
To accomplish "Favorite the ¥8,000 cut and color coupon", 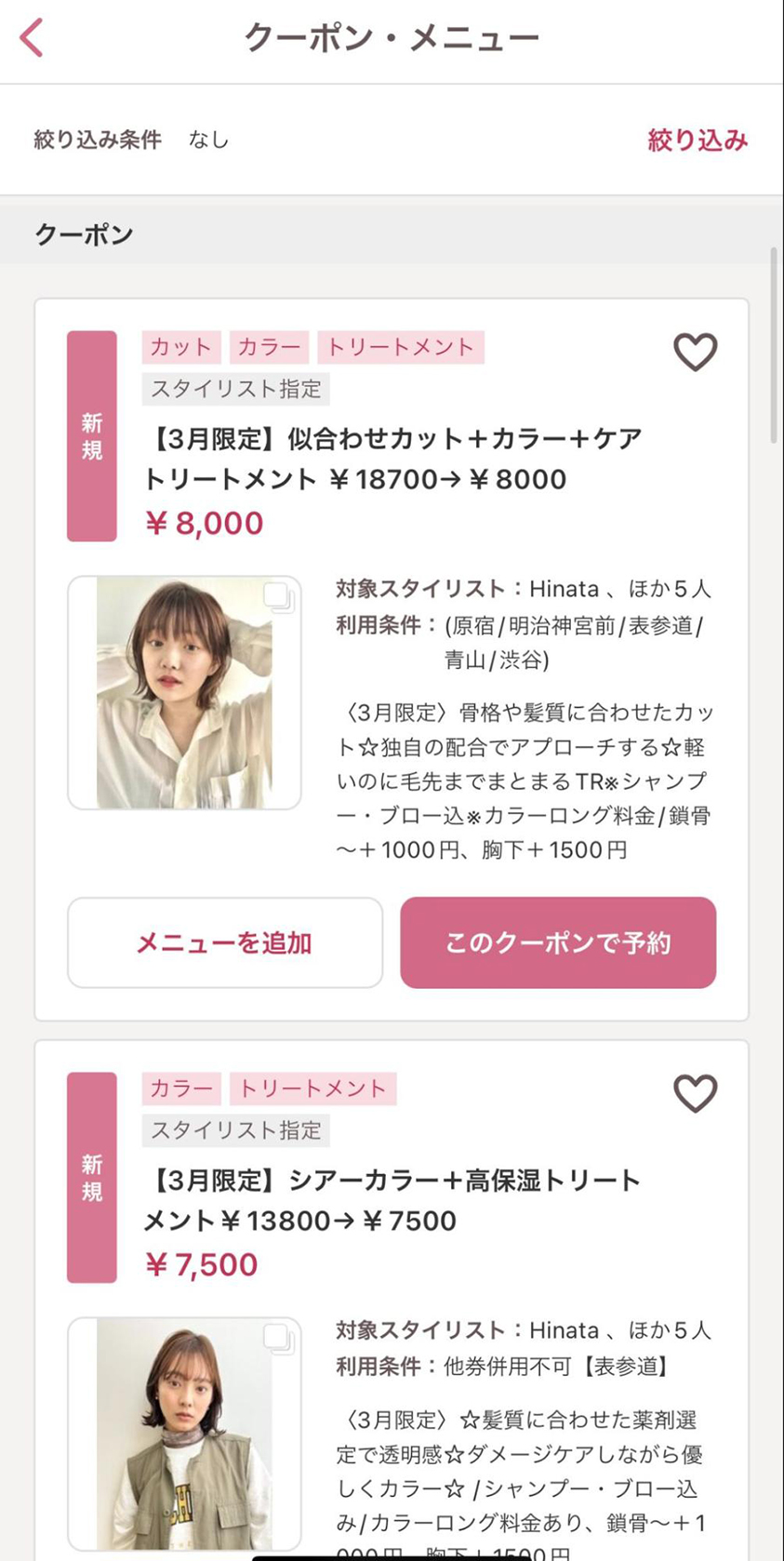I will click(x=695, y=352).
